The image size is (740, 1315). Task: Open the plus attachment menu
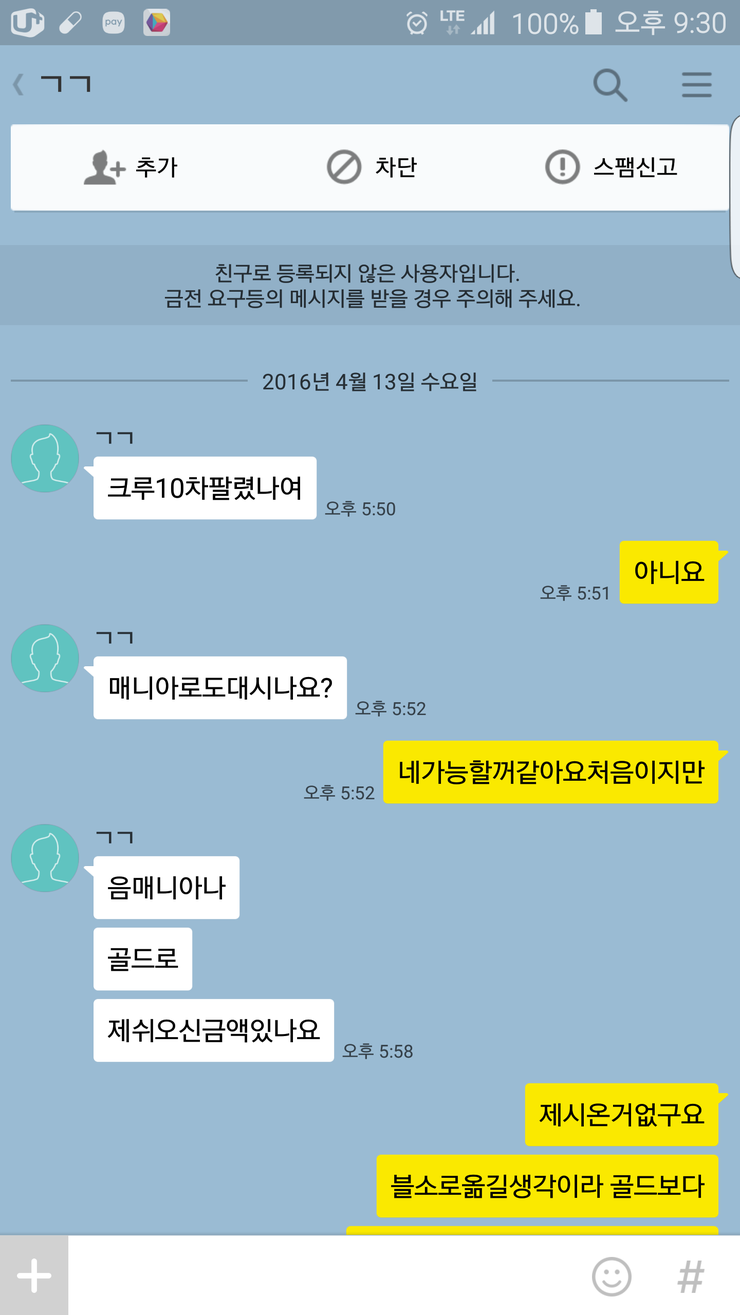34,1276
